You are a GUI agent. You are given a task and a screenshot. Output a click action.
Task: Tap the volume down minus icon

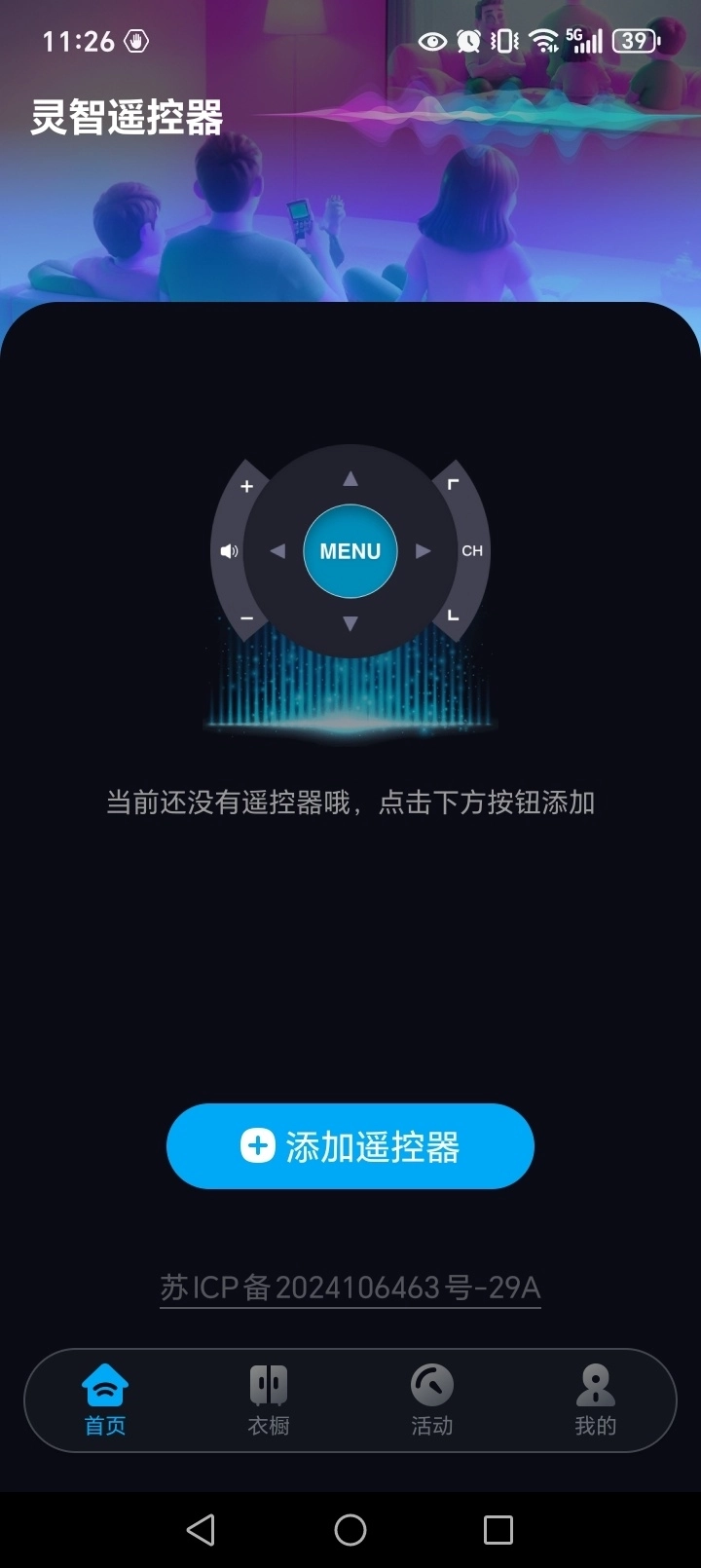pyautogui.click(x=246, y=617)
